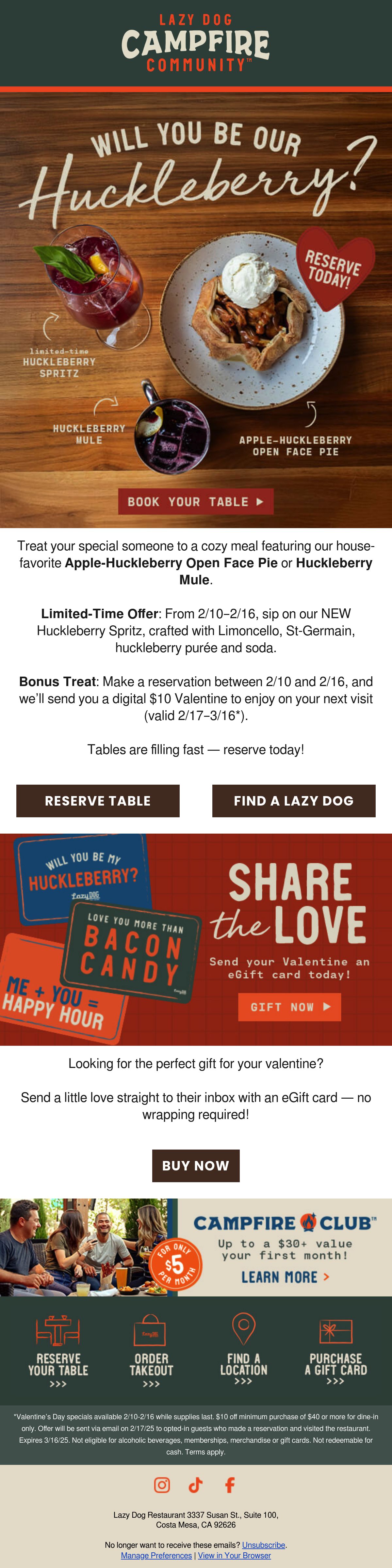Select Order Takeout
The height and width of the screenshot is (1568, 392).
coord(151,1352)
